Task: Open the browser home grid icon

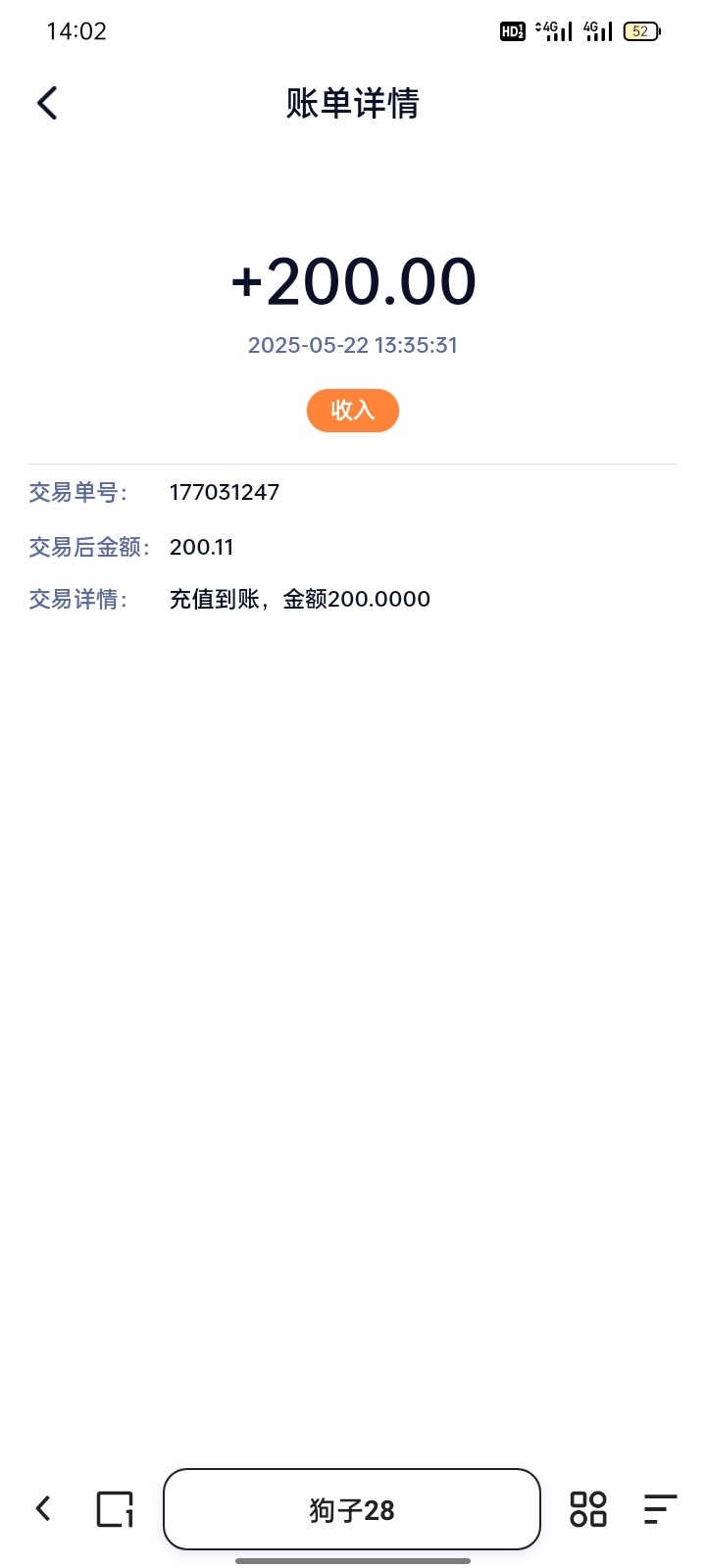Action: pyautogui.click(x=588, y=1509)
